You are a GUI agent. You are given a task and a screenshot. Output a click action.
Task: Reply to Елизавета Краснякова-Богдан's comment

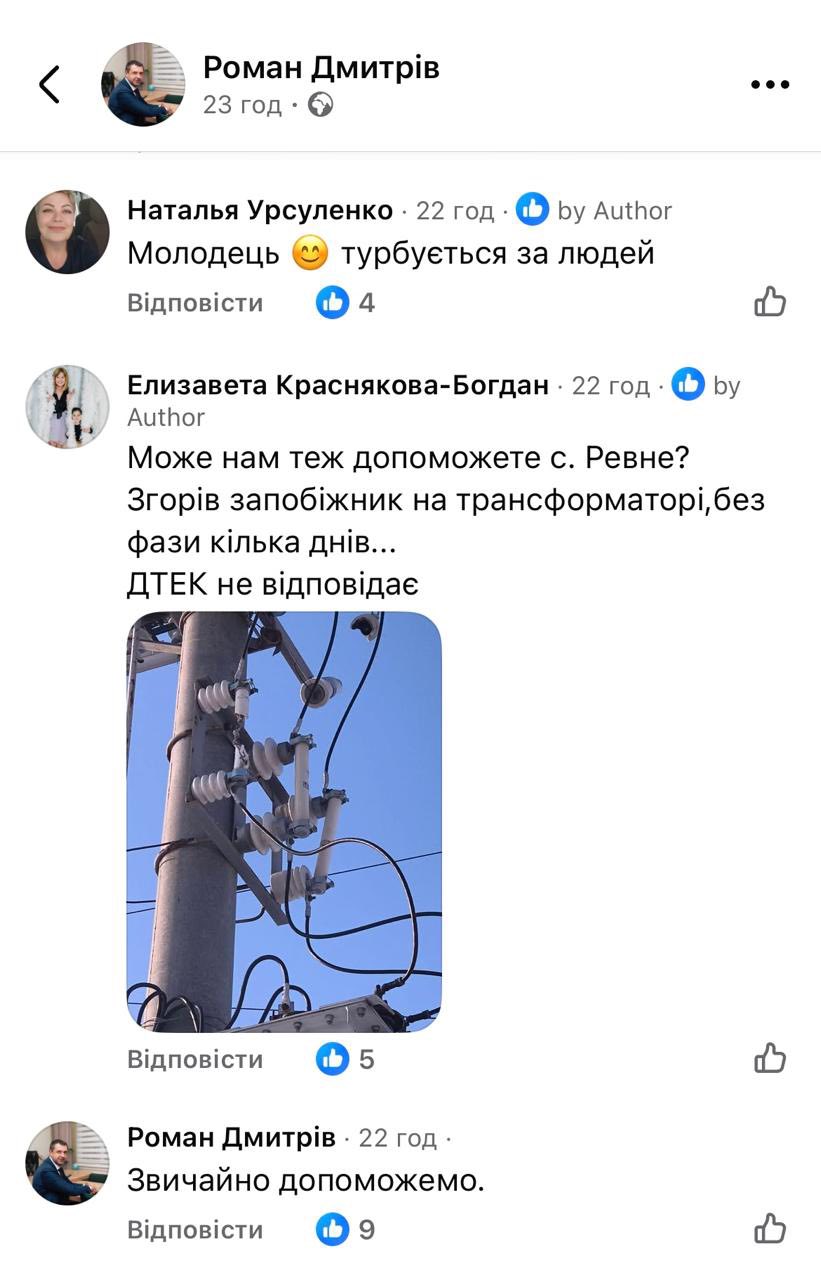[195, 1059]
